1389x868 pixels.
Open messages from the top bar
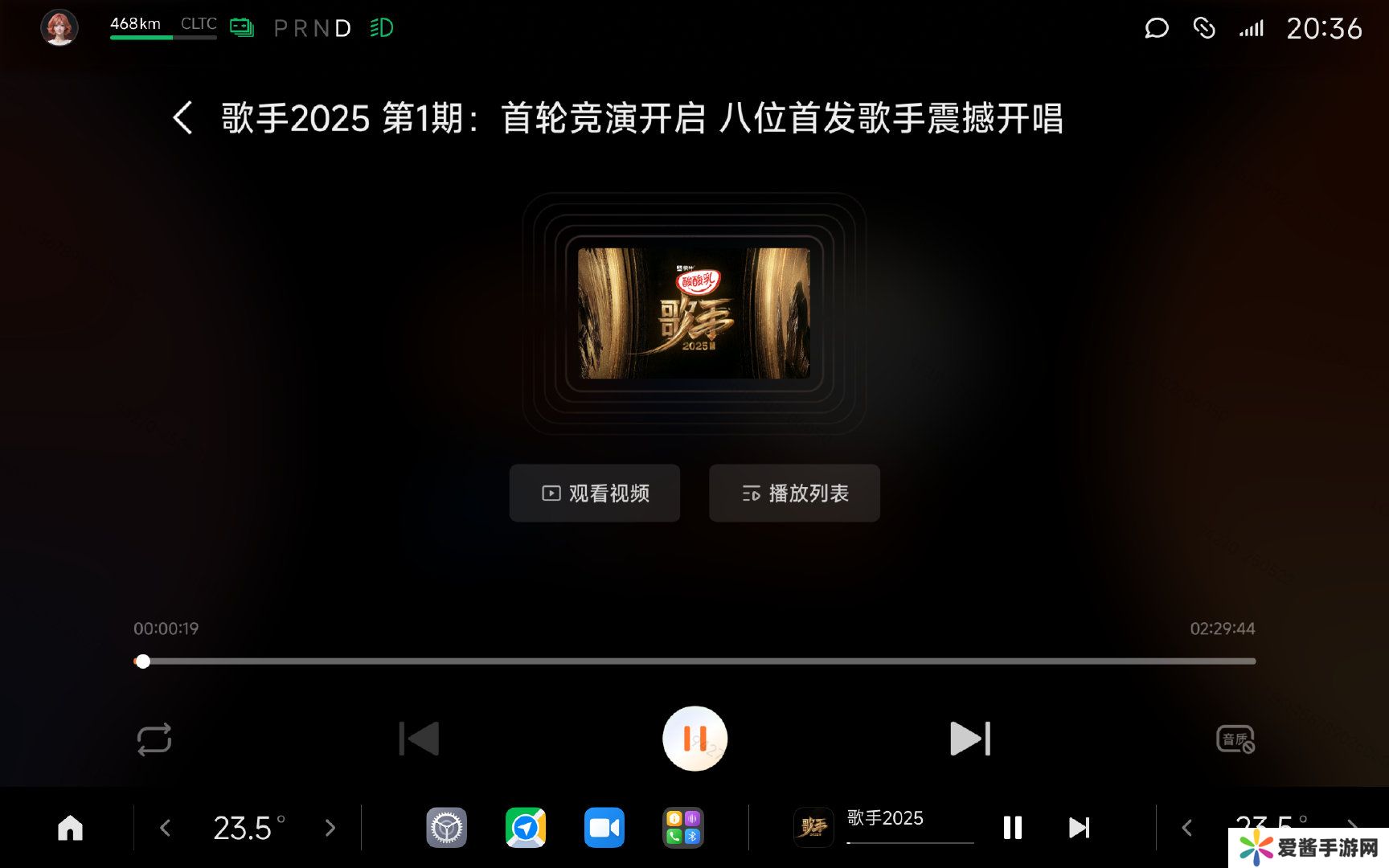1156,29
